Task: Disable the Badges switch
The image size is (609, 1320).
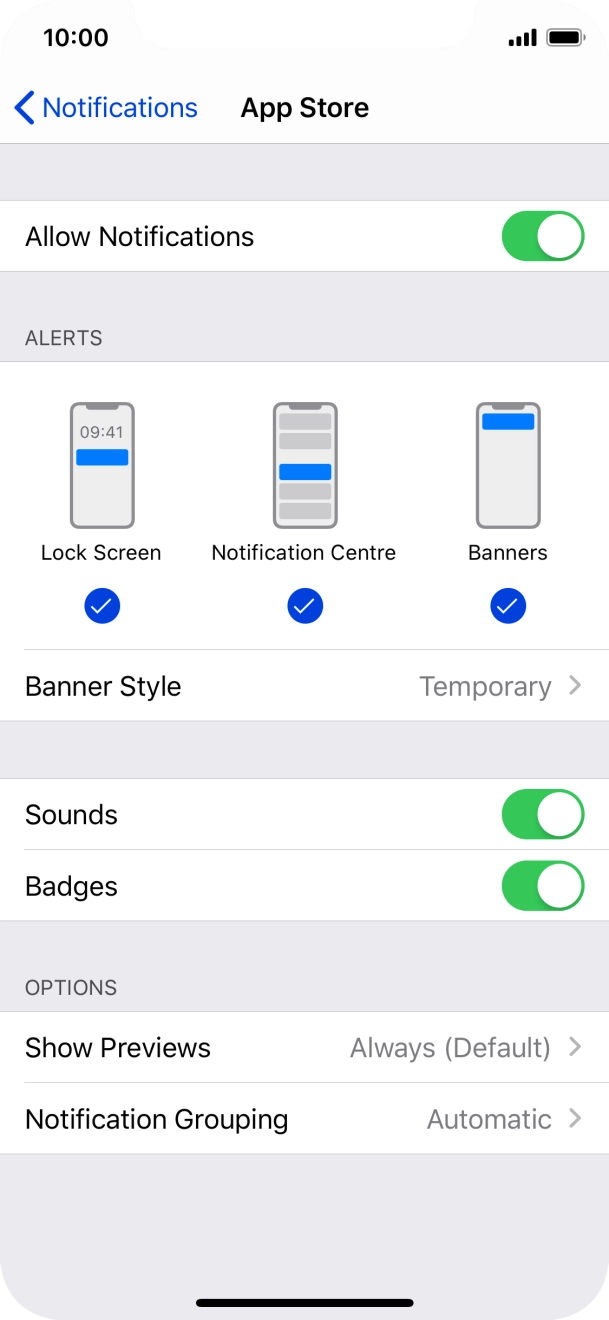Action: [x=542, y=886]
